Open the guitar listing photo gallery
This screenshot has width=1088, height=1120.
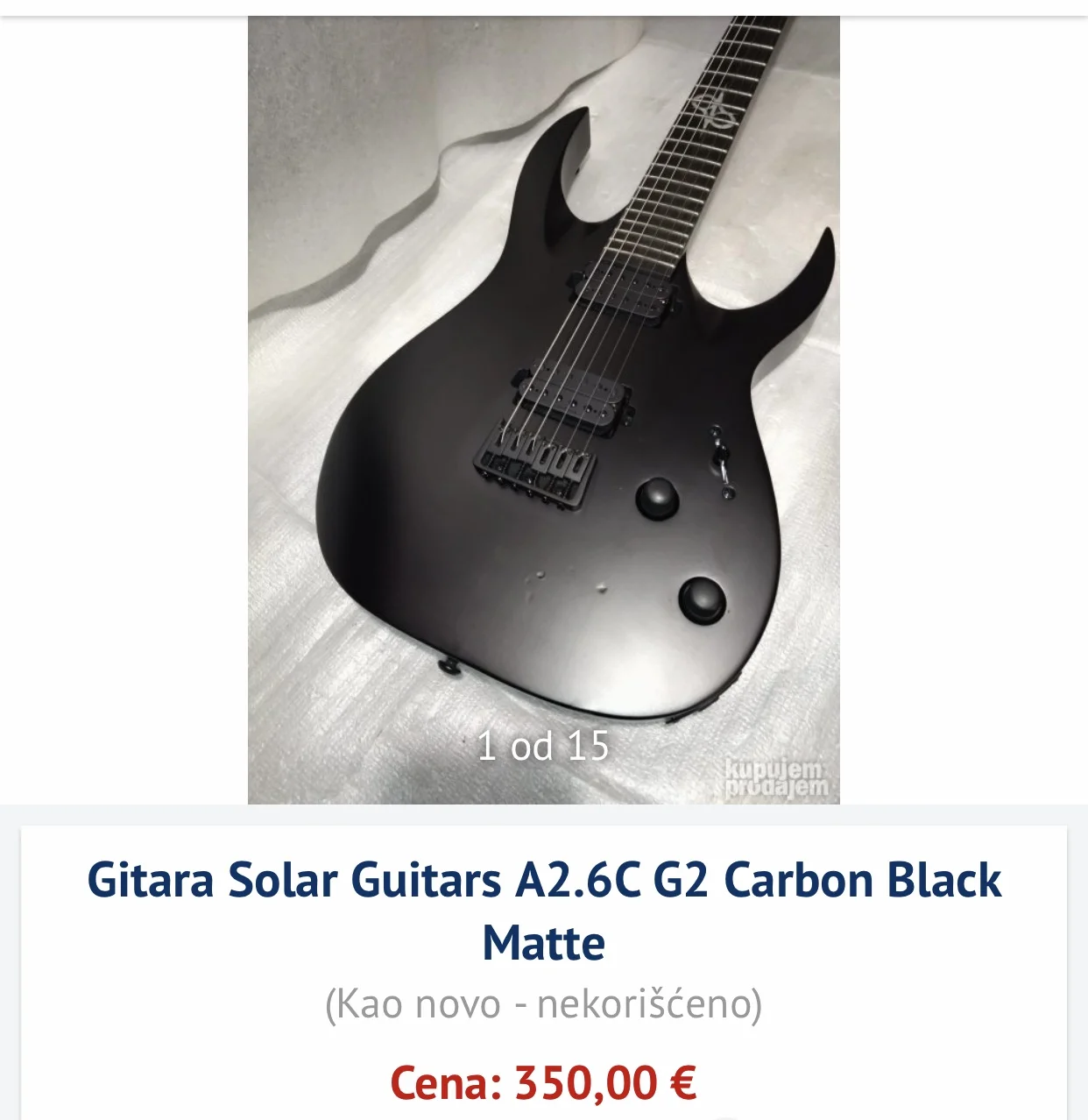[543, 410]
